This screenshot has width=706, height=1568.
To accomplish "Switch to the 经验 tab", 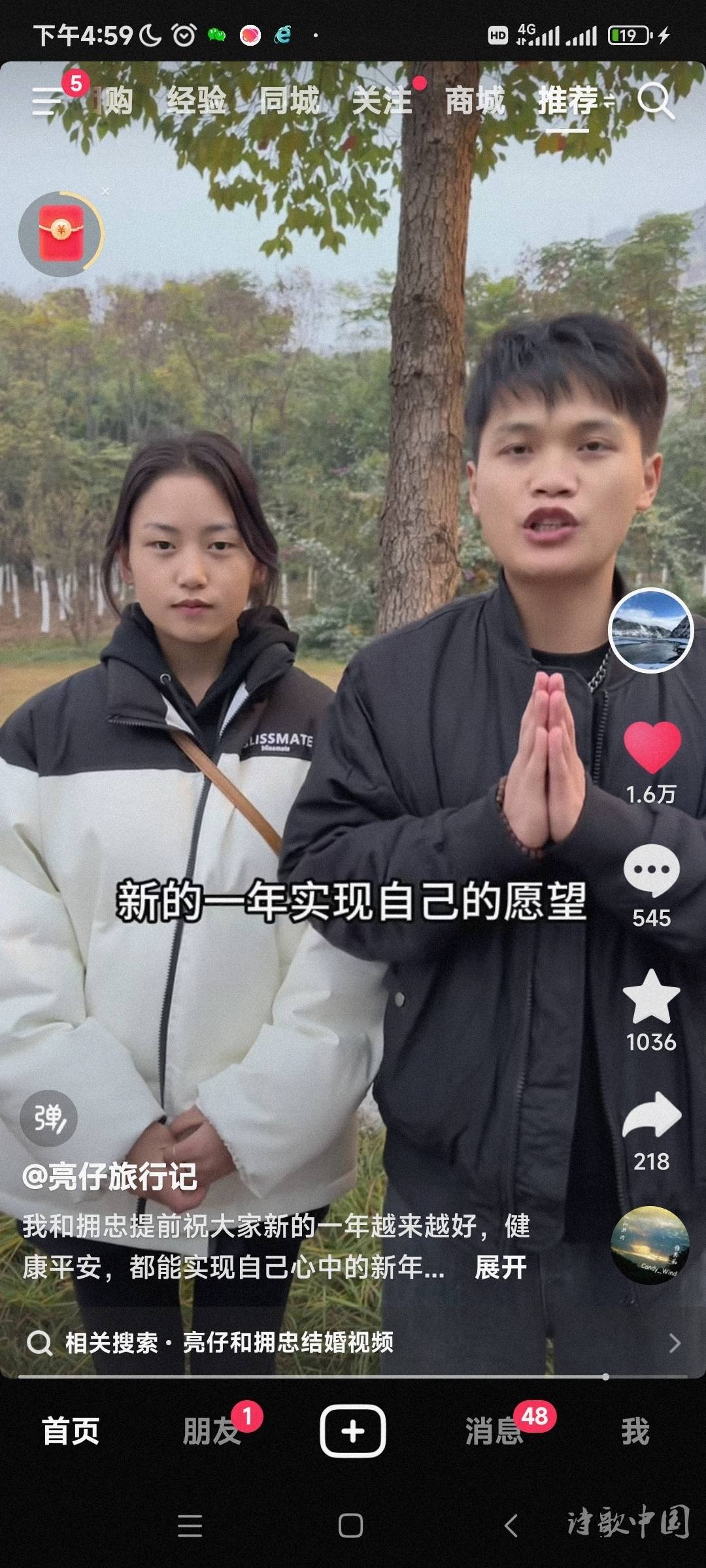I will 196,101.
